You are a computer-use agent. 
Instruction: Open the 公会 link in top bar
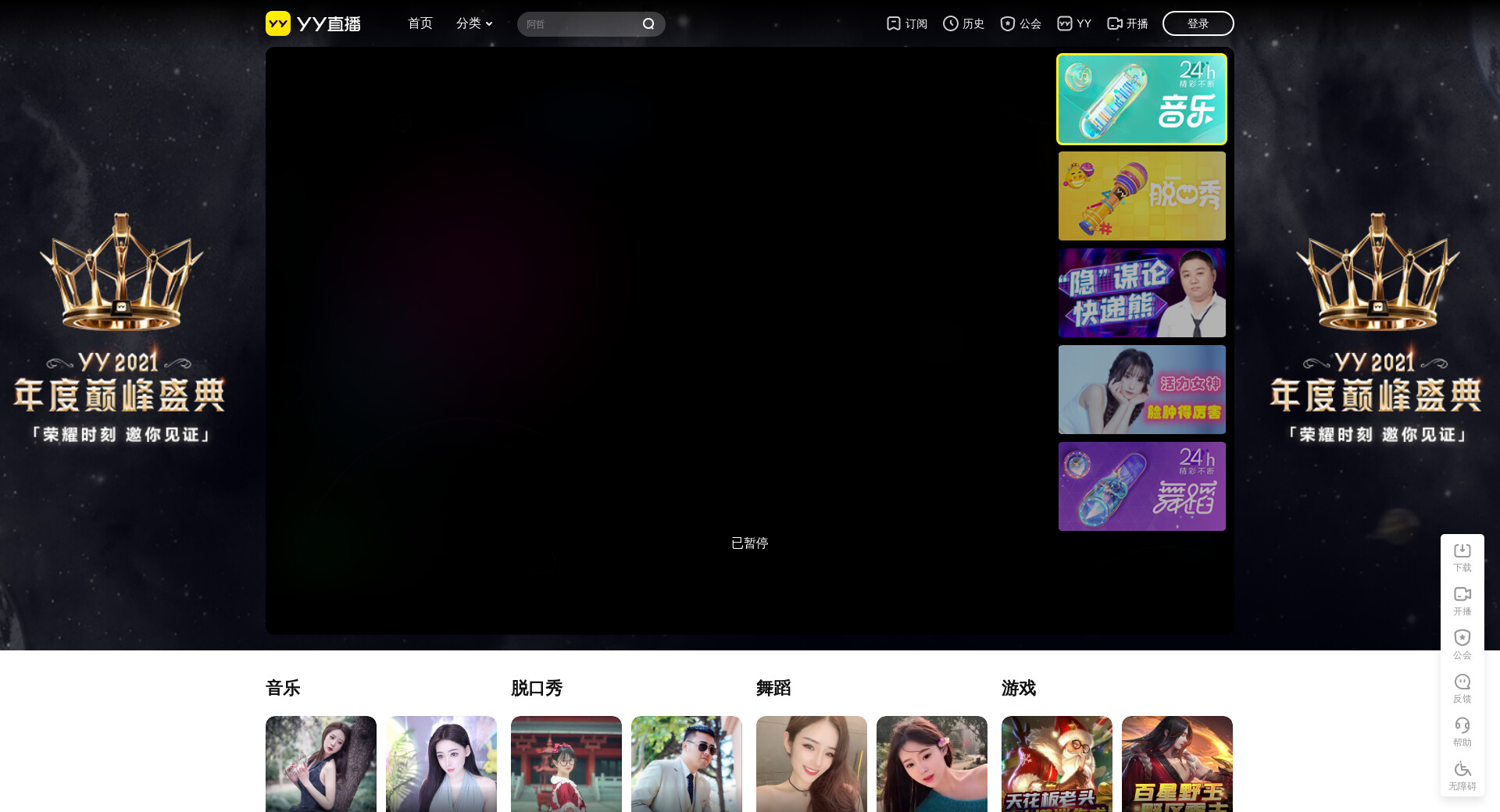pos(1020,23)
